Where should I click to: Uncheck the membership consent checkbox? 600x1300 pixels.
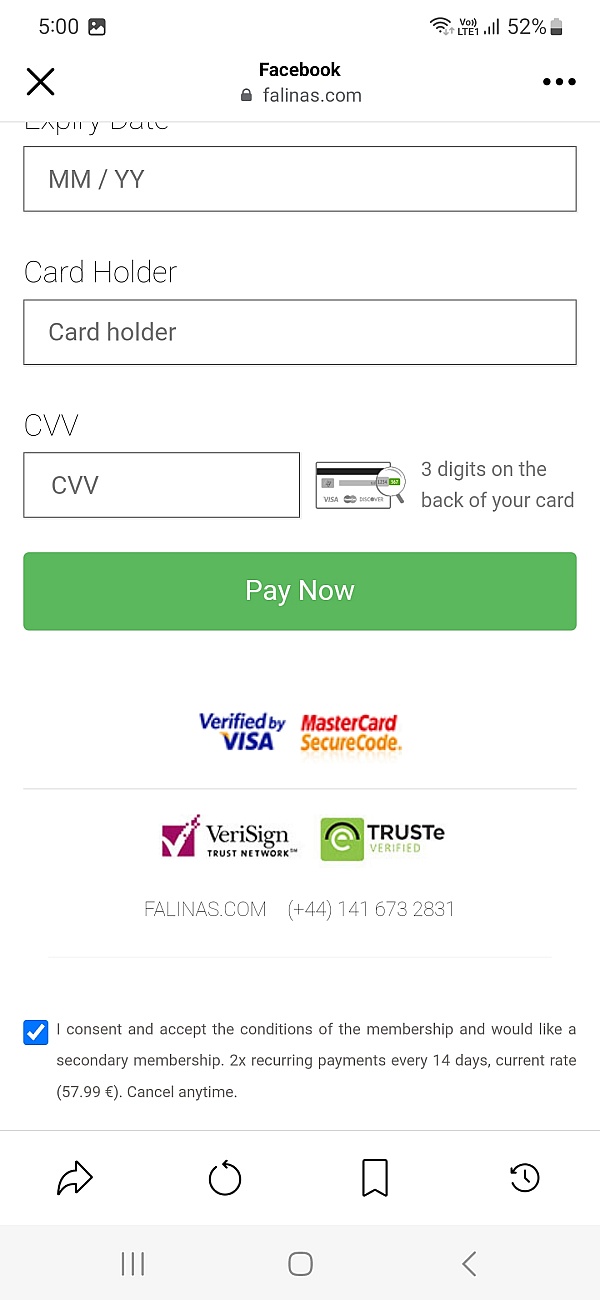click(36, 1032)
